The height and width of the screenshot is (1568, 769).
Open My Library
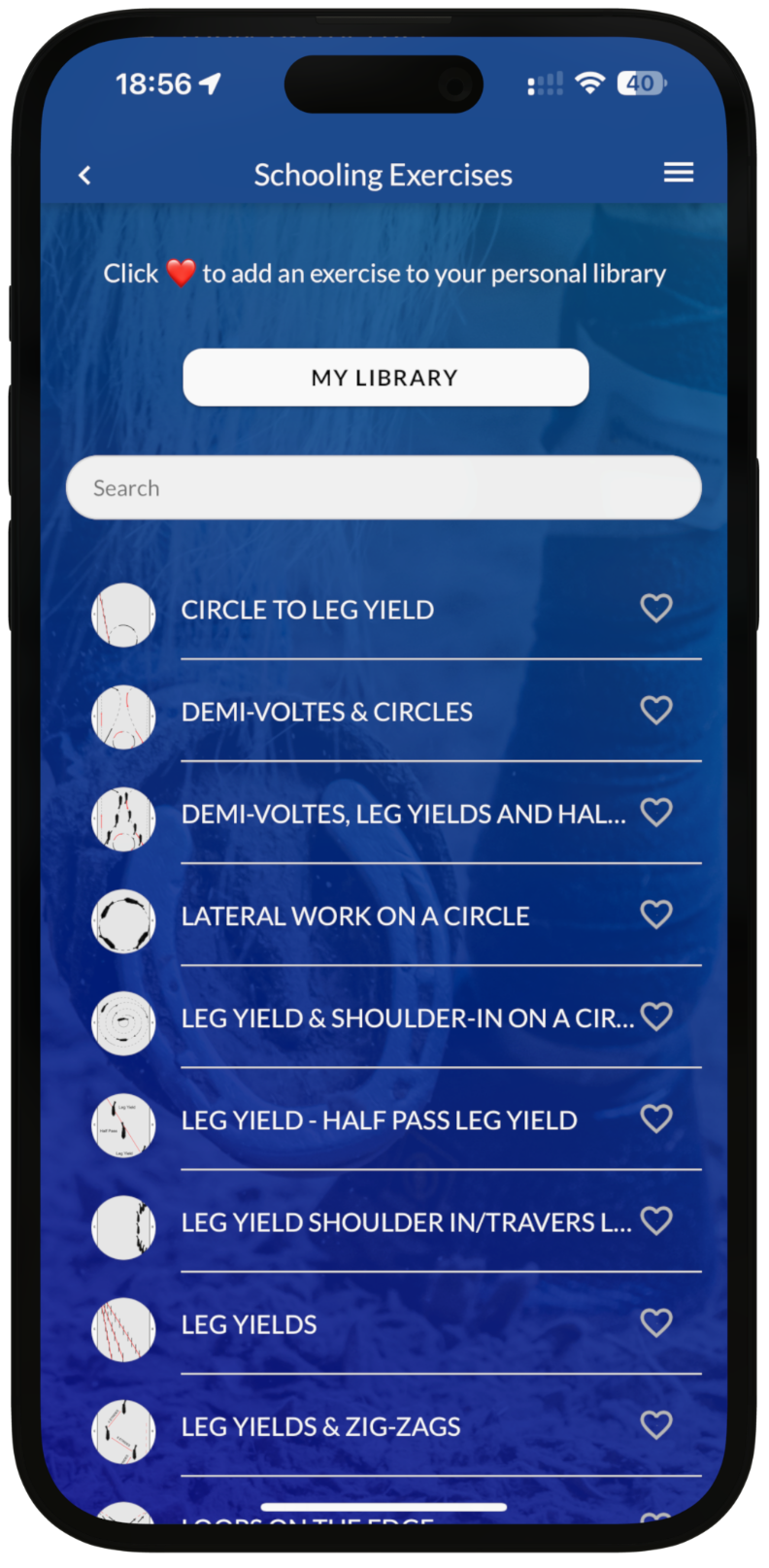385,378
